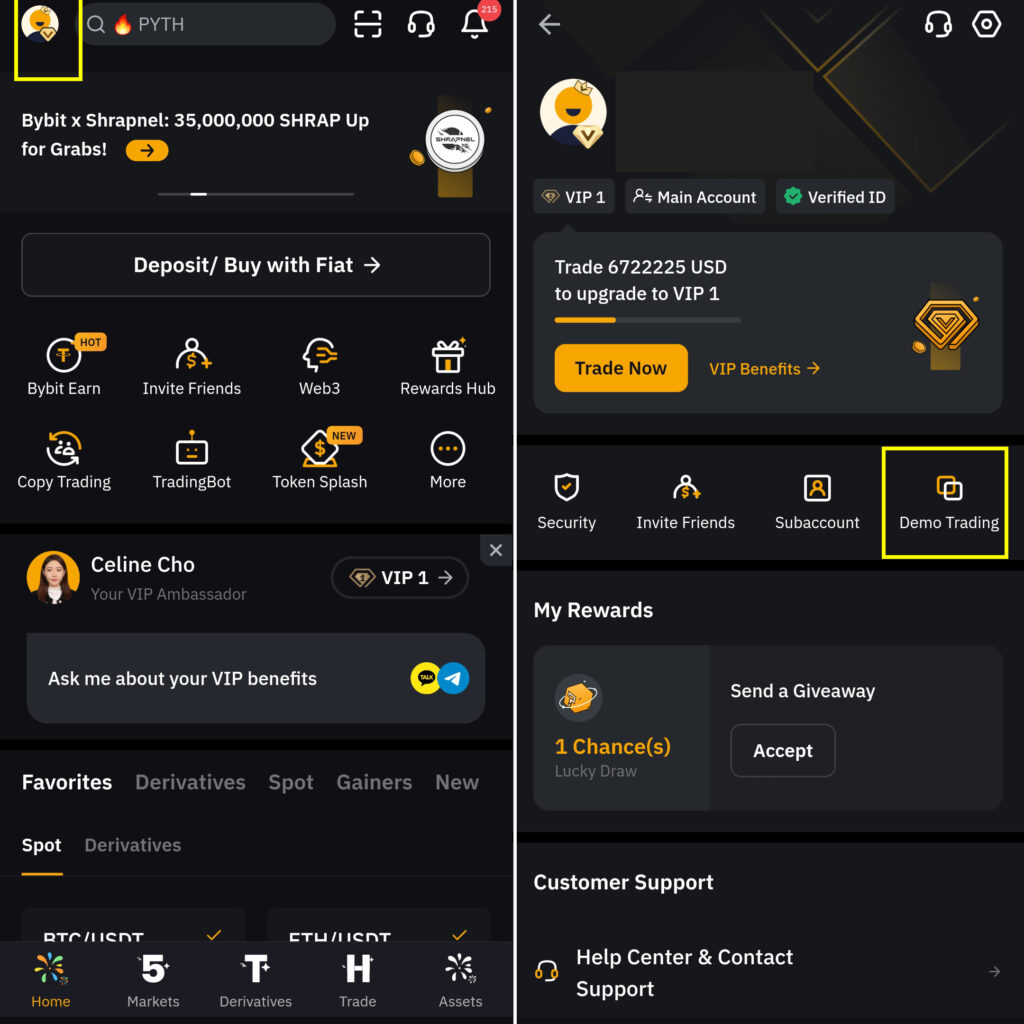
Task: Open the QR scan icon
Action: tap(368, 25)
